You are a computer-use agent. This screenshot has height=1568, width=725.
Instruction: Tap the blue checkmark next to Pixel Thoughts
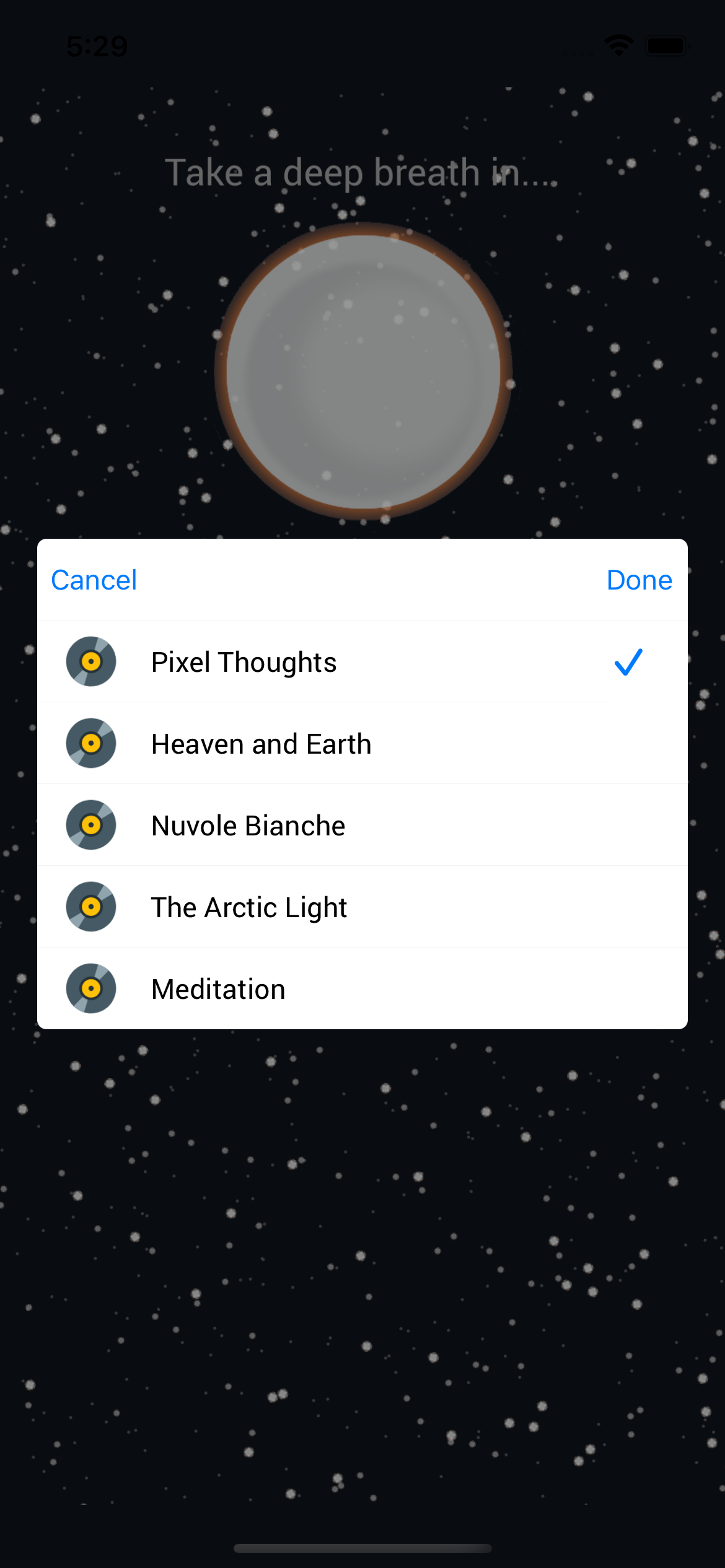[629, 661]
